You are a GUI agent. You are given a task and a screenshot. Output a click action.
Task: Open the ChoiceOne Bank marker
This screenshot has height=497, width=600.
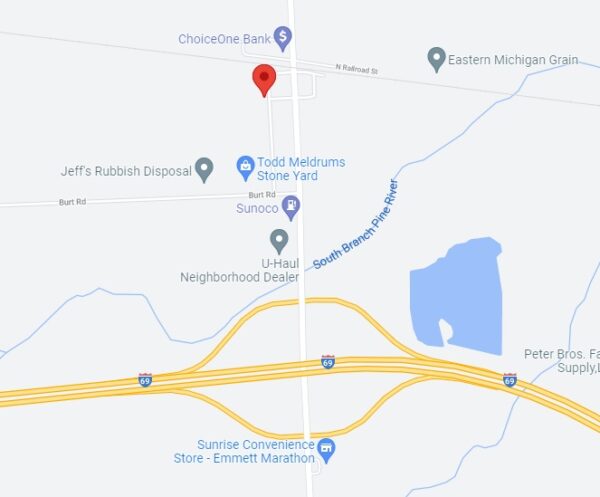[283, 39]
